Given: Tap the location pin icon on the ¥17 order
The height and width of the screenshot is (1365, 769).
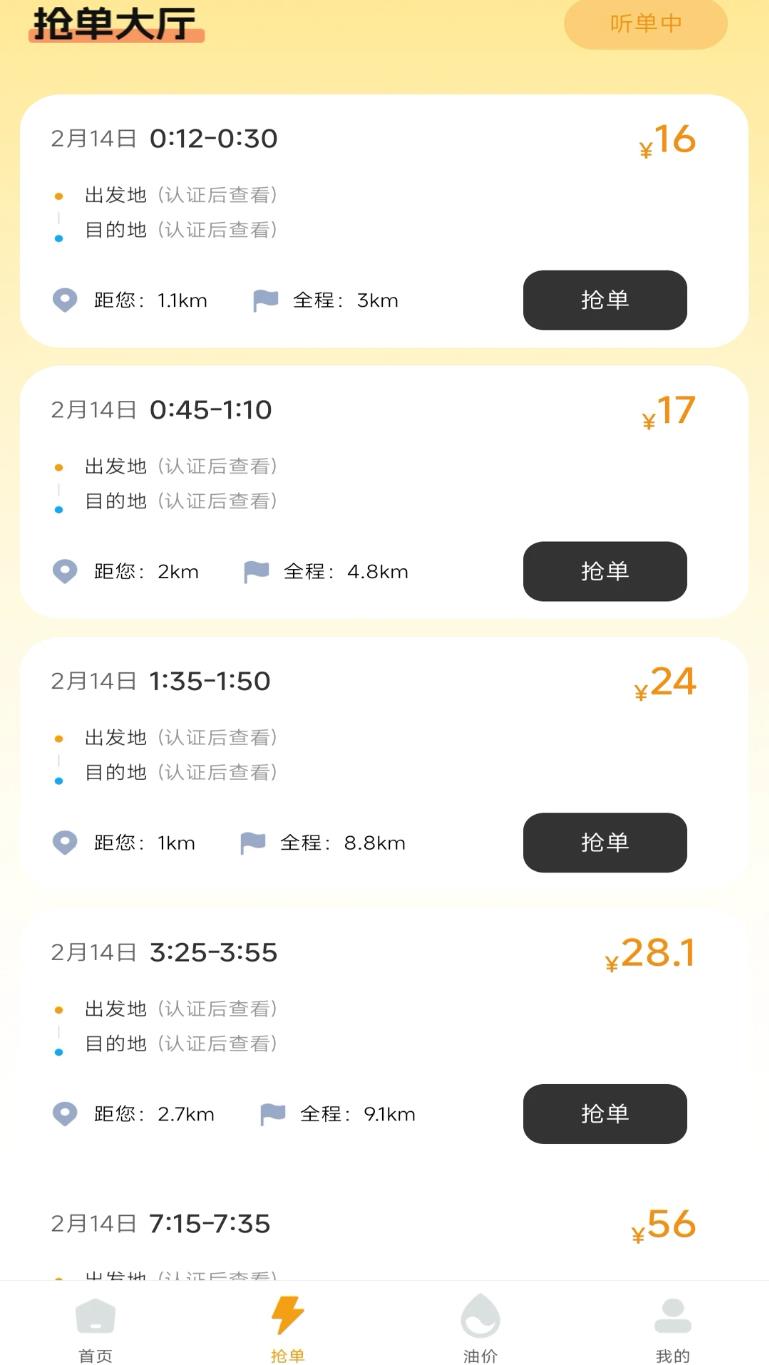Looking at the screenshot, I should pyautogui.click(x=64, y=571).
